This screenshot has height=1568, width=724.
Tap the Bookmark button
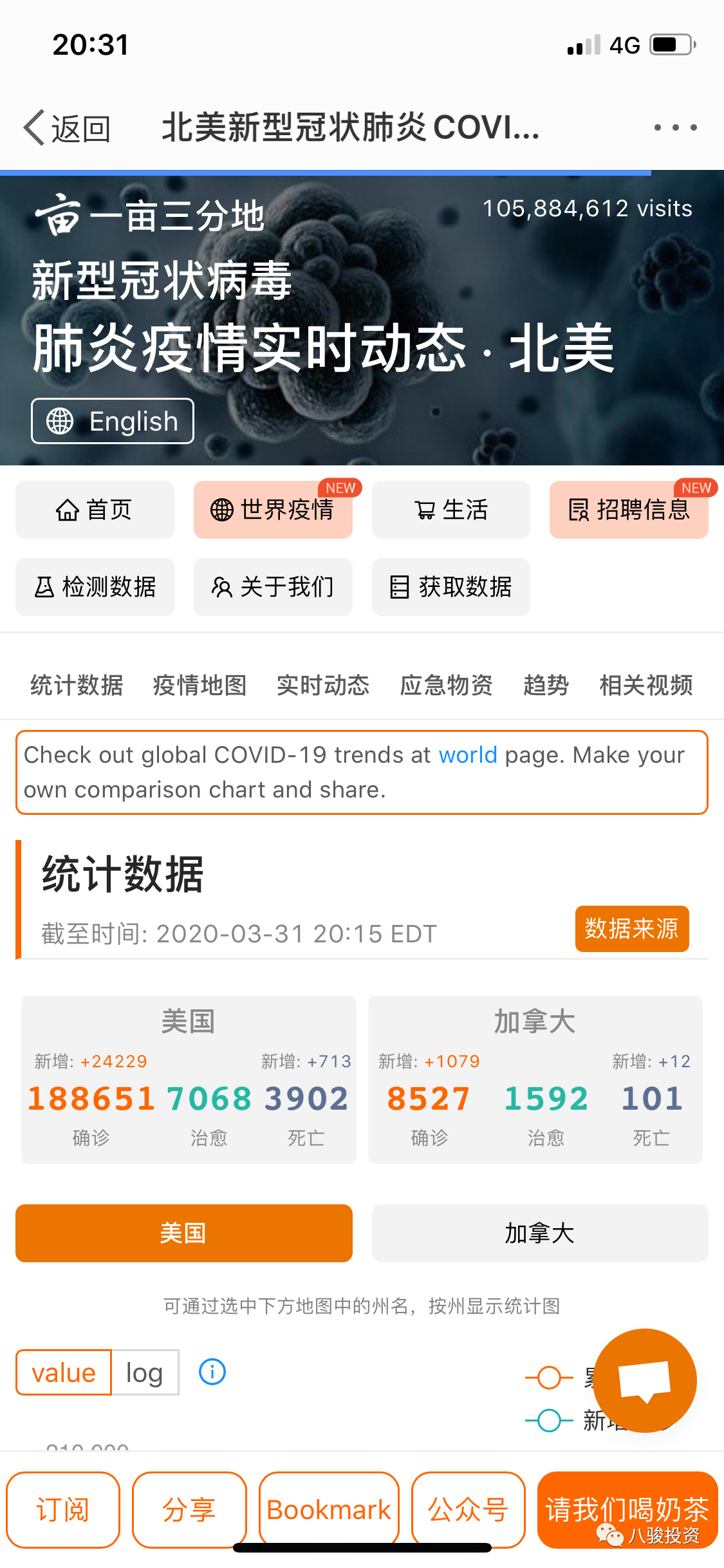(x=329, y=1509)
